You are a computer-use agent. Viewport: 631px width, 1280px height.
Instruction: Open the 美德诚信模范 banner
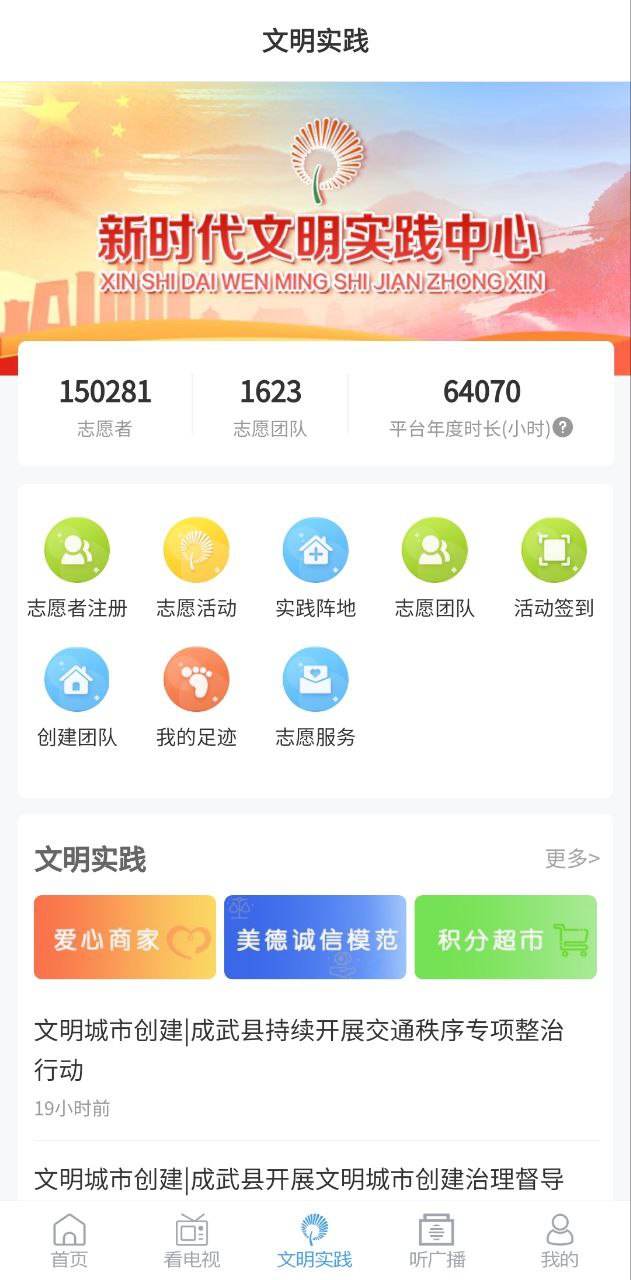click(x=315, y=937)
